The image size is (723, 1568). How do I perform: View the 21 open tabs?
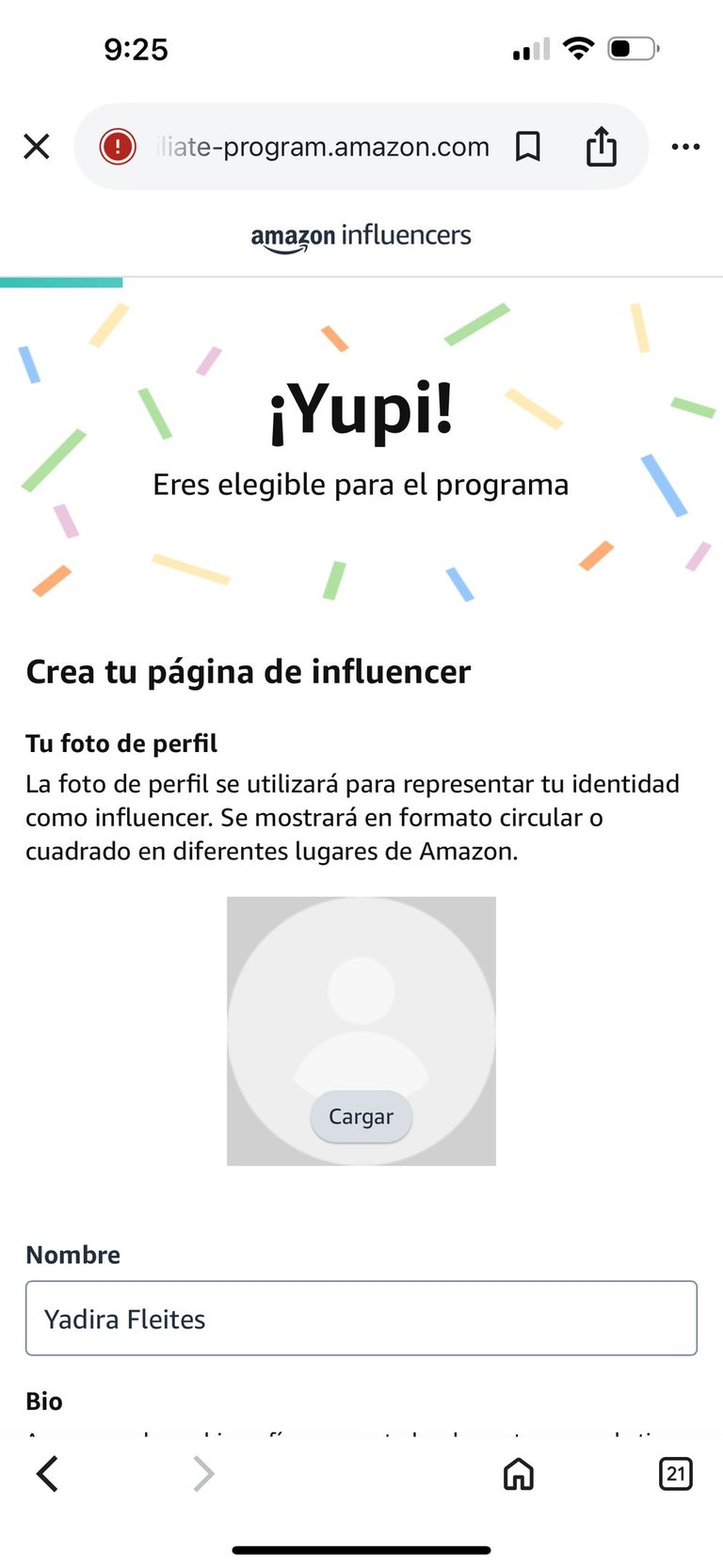[675, 1474]
